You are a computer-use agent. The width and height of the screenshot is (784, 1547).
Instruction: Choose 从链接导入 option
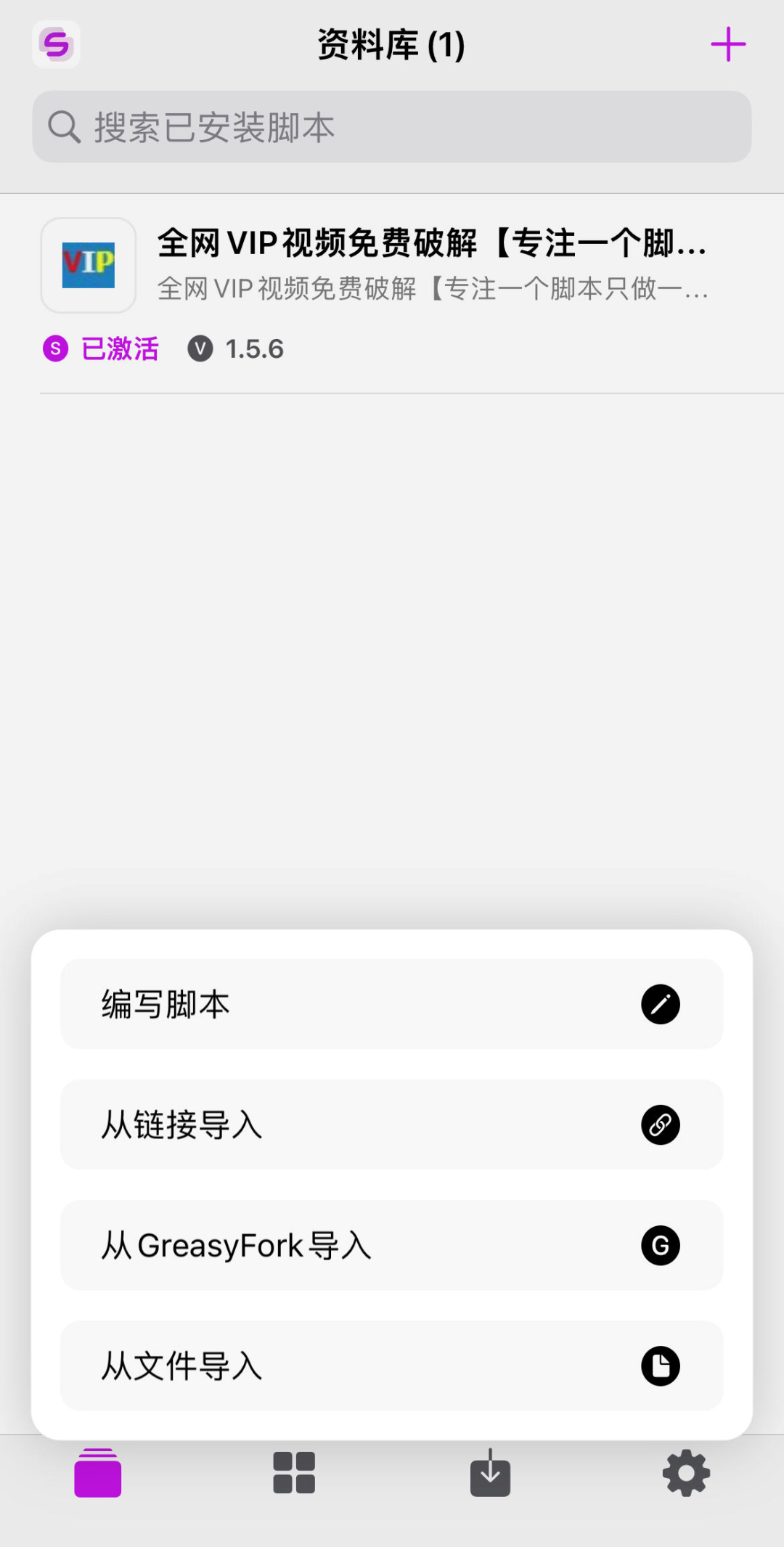(392, 1124)
